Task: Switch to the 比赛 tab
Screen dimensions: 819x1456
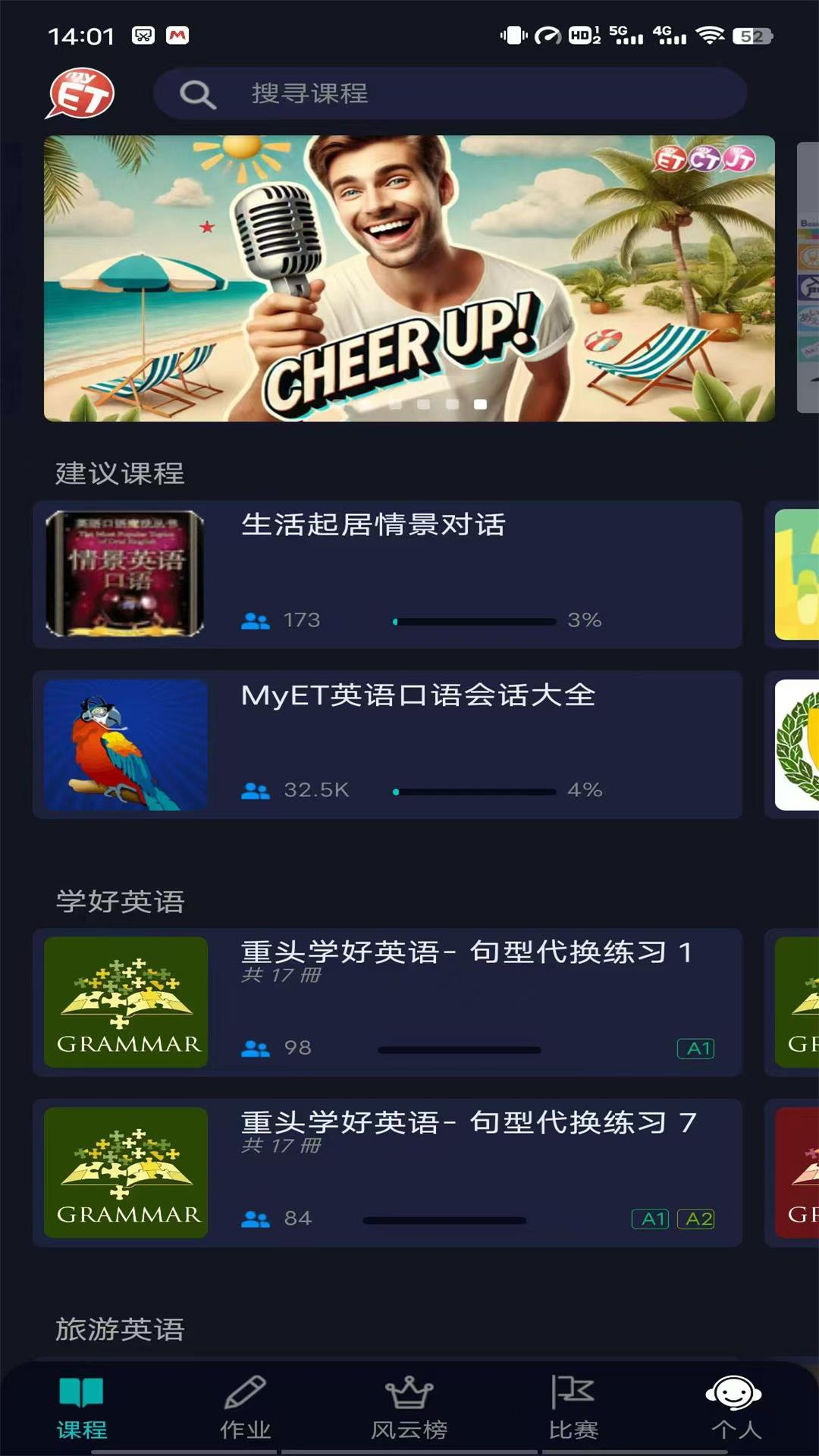Action: click(573, 1407)
